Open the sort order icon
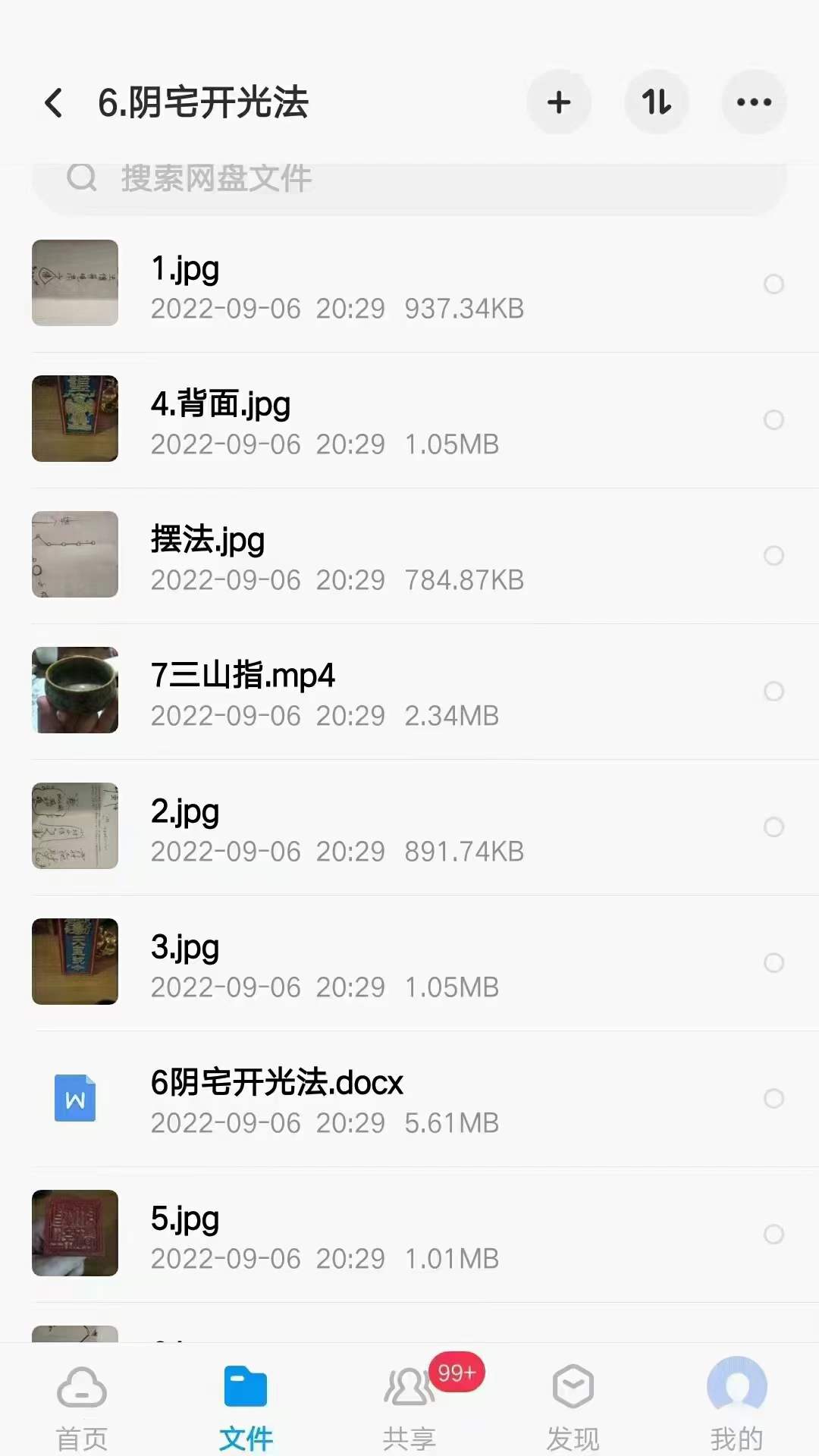The width and height of the screenshot is (819, 1456). pos(657,102)
